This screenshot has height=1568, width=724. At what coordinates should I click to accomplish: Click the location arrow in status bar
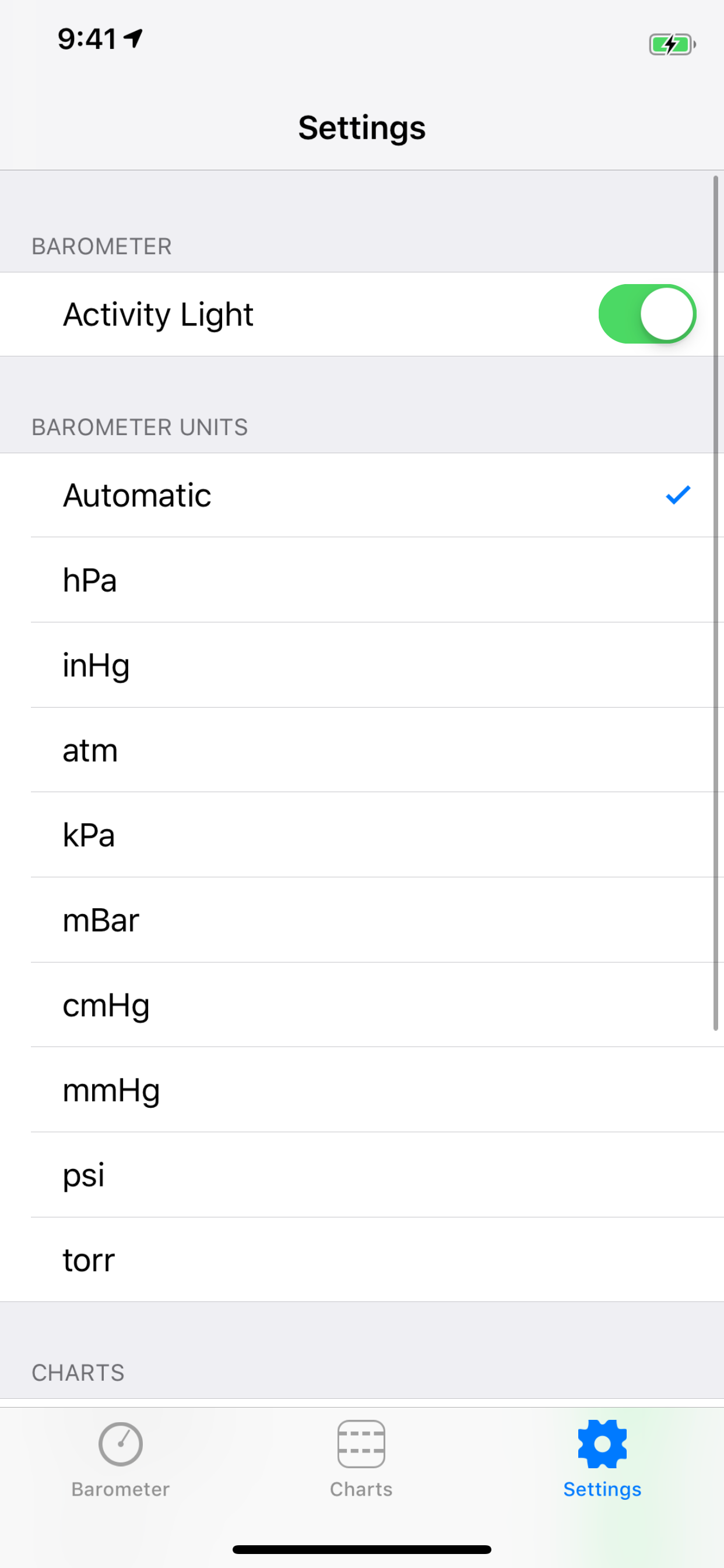133,38
